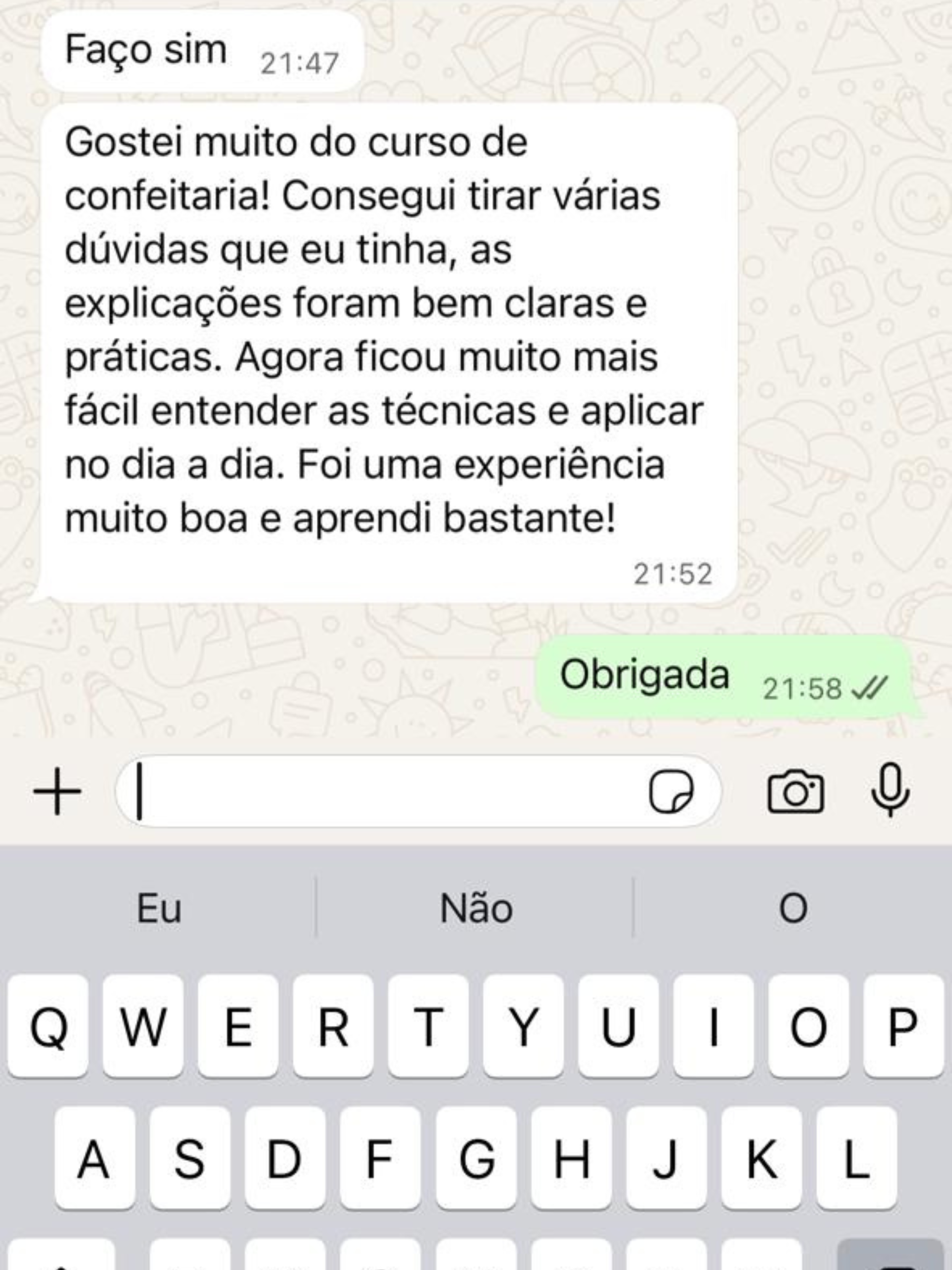The width and height of the screenshot is (952, 1270).
Task: Select the "Eu" keyboard suggestion
Action: [x=159, y=908]
